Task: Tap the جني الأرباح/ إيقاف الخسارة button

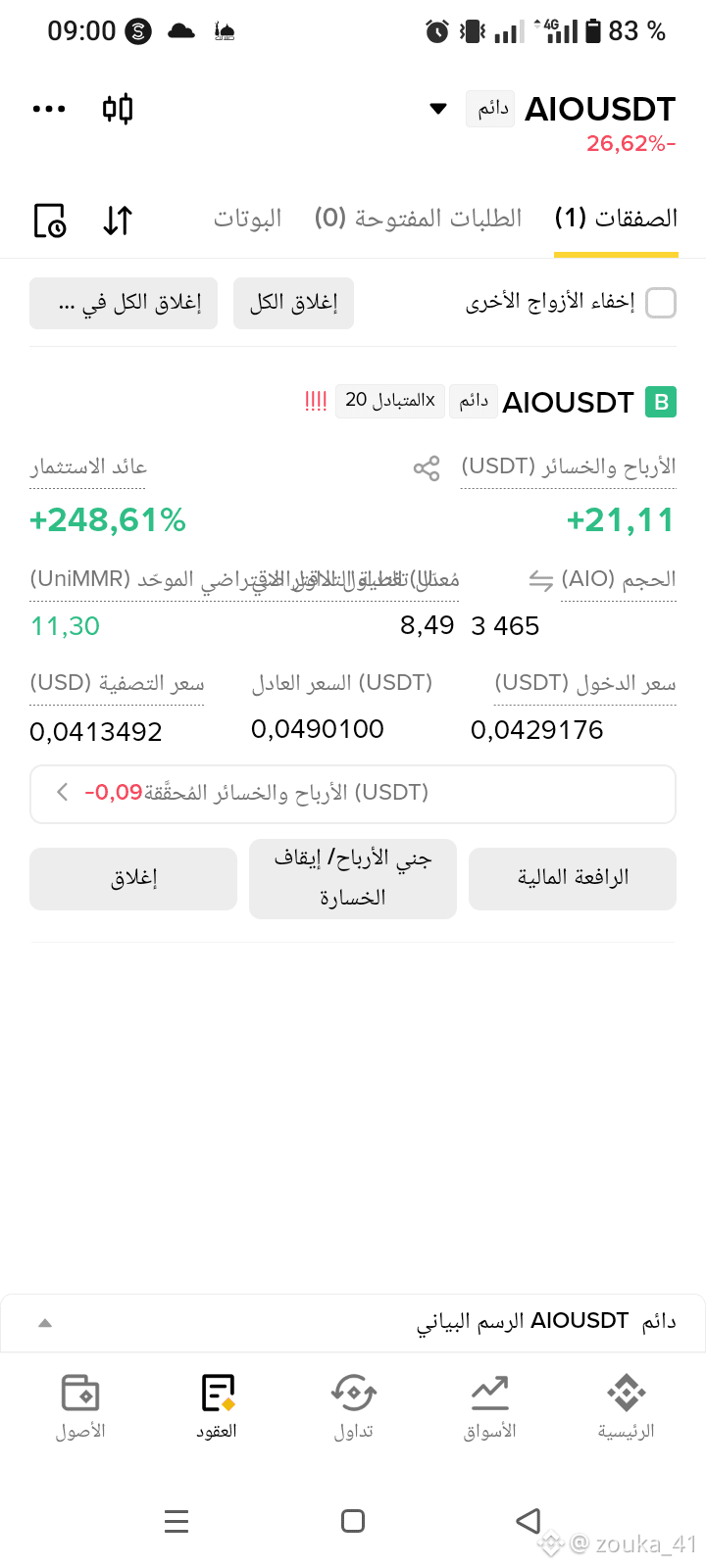Action: [353, 879]
